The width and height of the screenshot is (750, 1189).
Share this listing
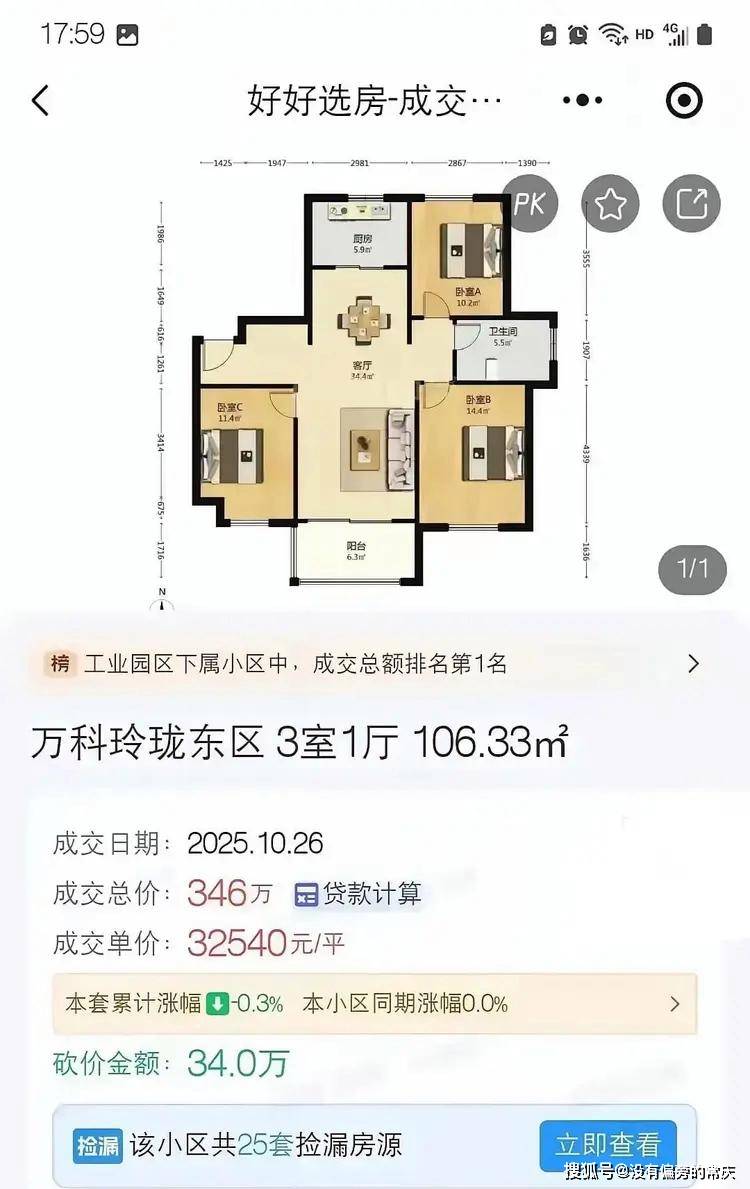click(692, 204)
